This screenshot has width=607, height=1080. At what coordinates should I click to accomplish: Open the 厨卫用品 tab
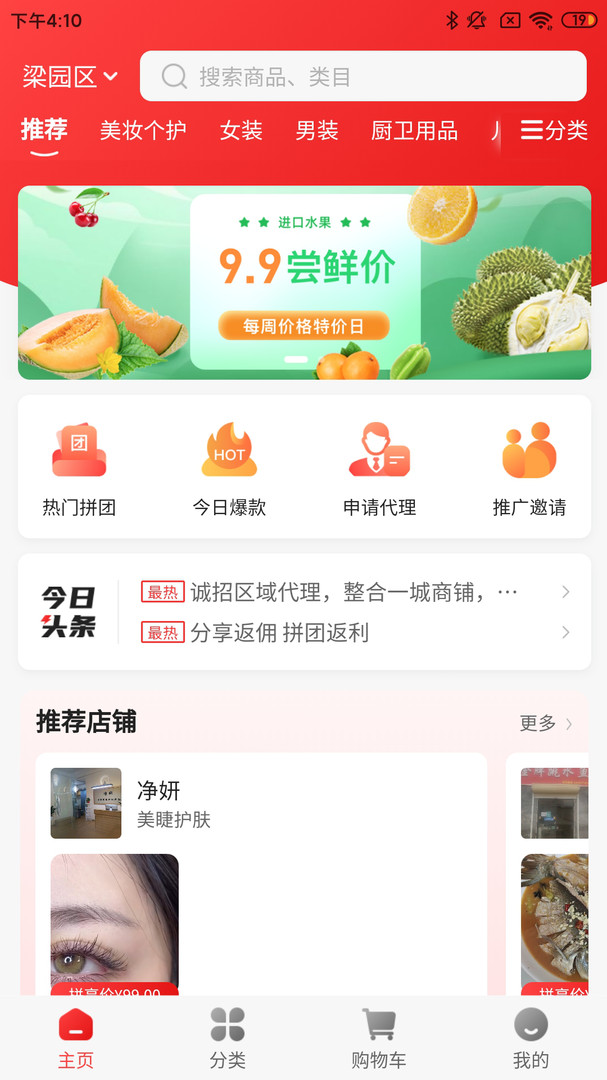pos(414,131)
